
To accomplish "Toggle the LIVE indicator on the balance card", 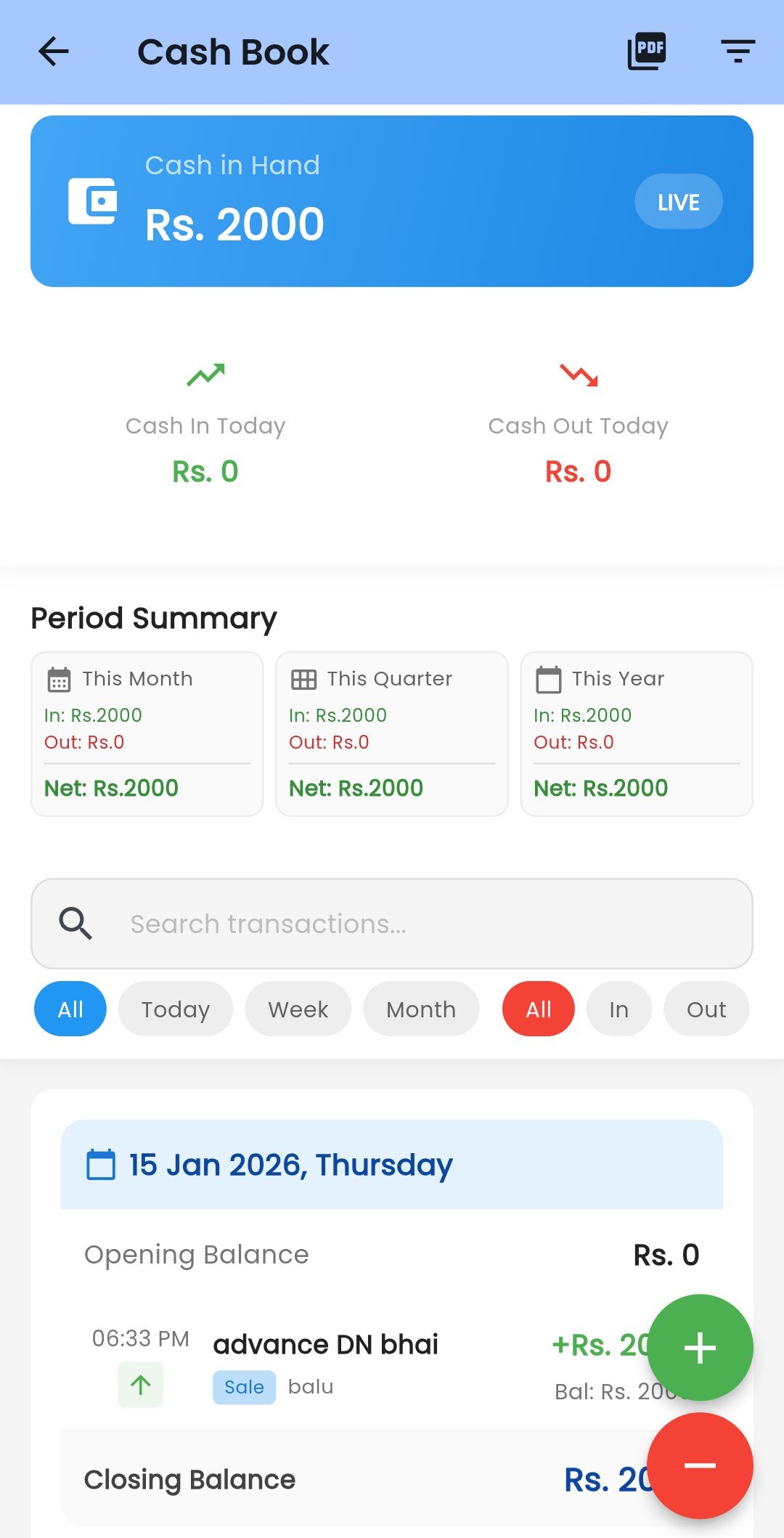I will (x=678, y=202).
